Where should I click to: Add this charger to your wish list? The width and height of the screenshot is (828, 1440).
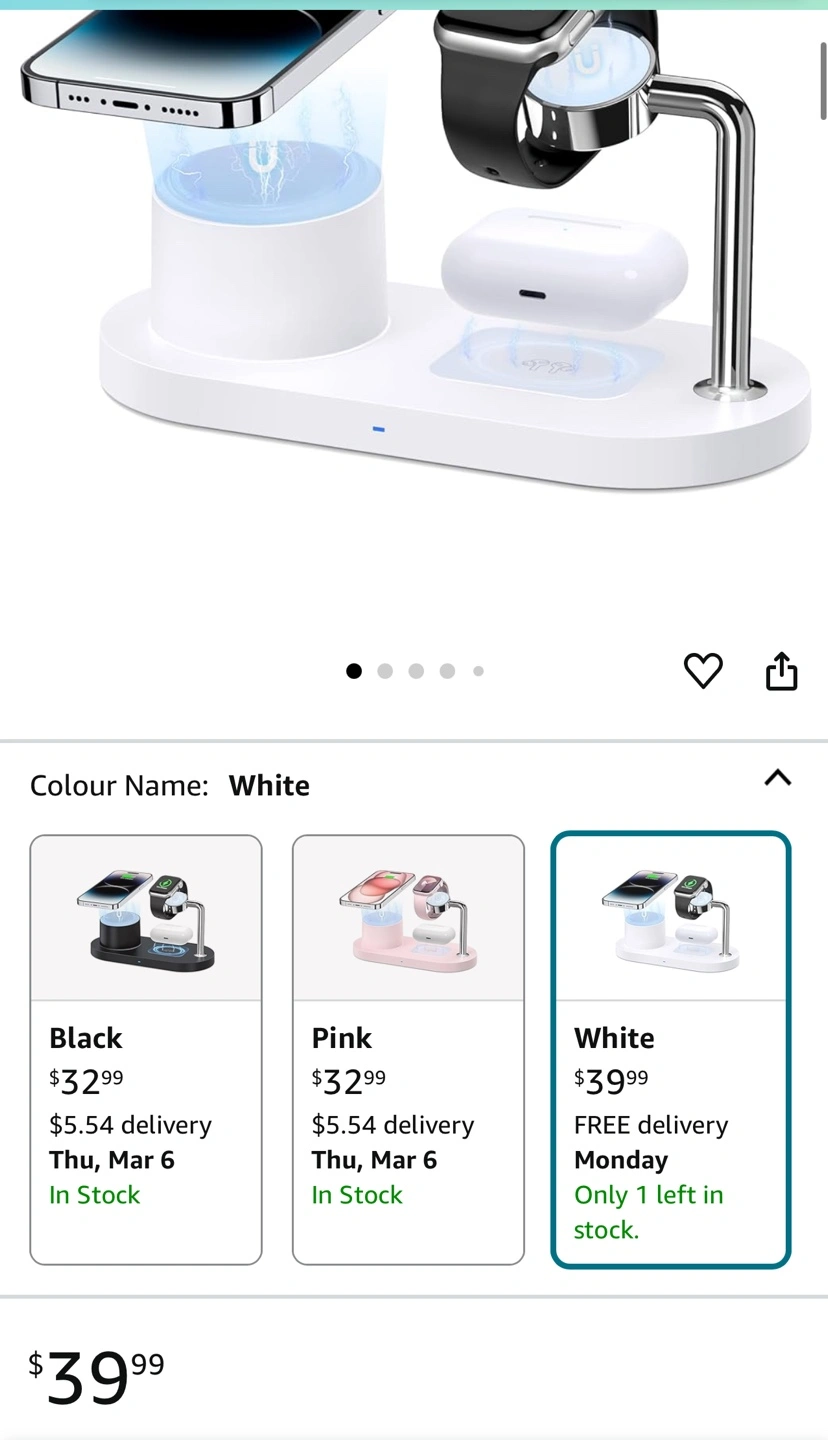703,670
